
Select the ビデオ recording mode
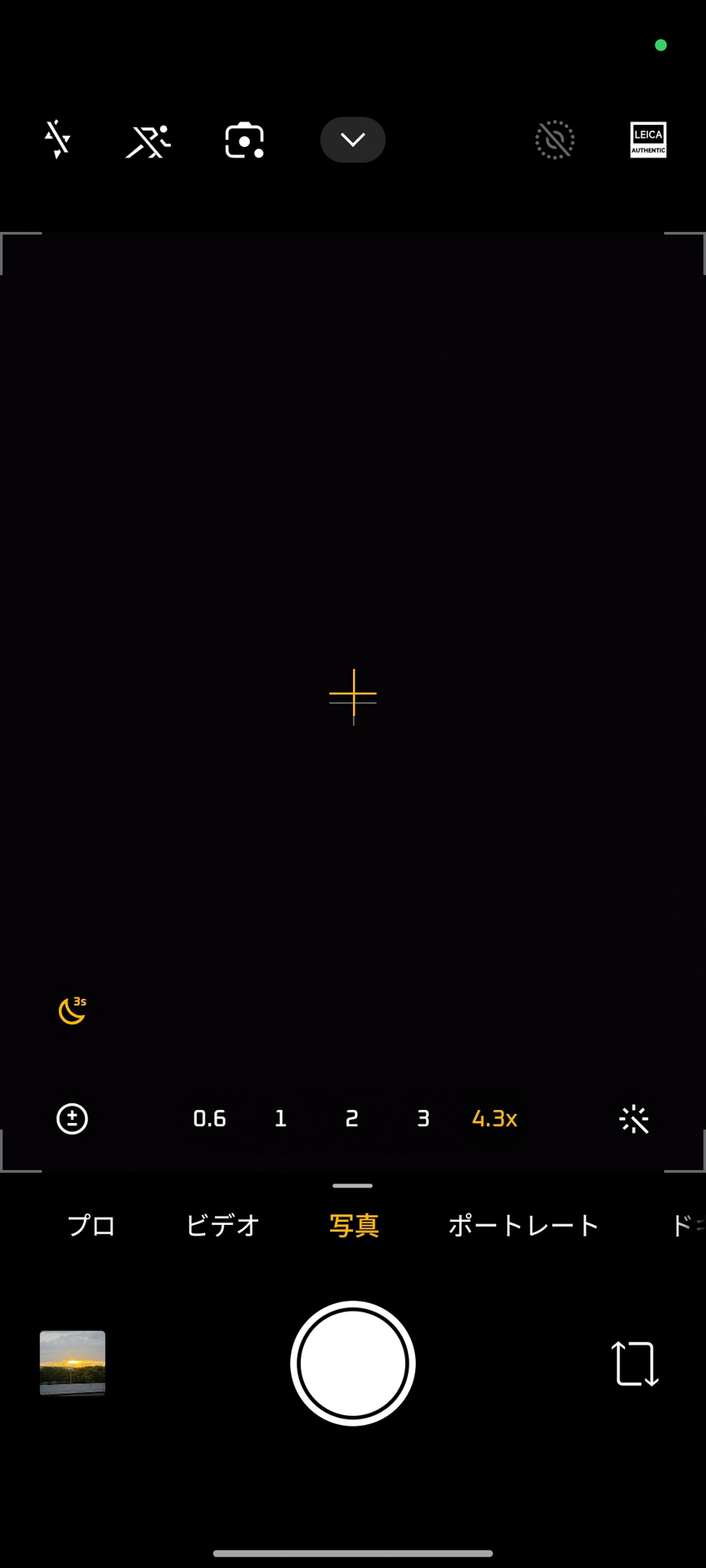[222, 1225]
